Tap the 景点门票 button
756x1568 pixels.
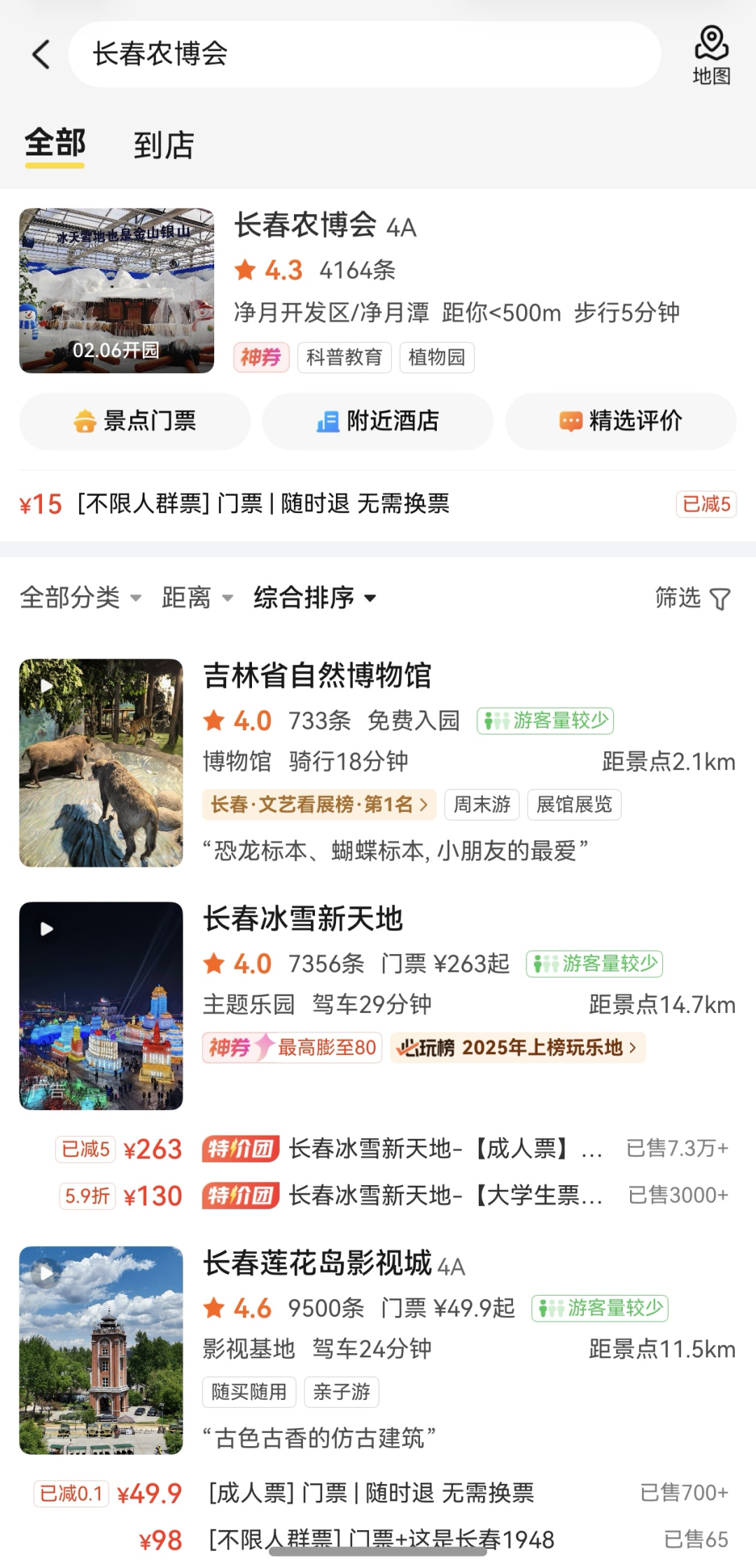(x=134, y=421)
